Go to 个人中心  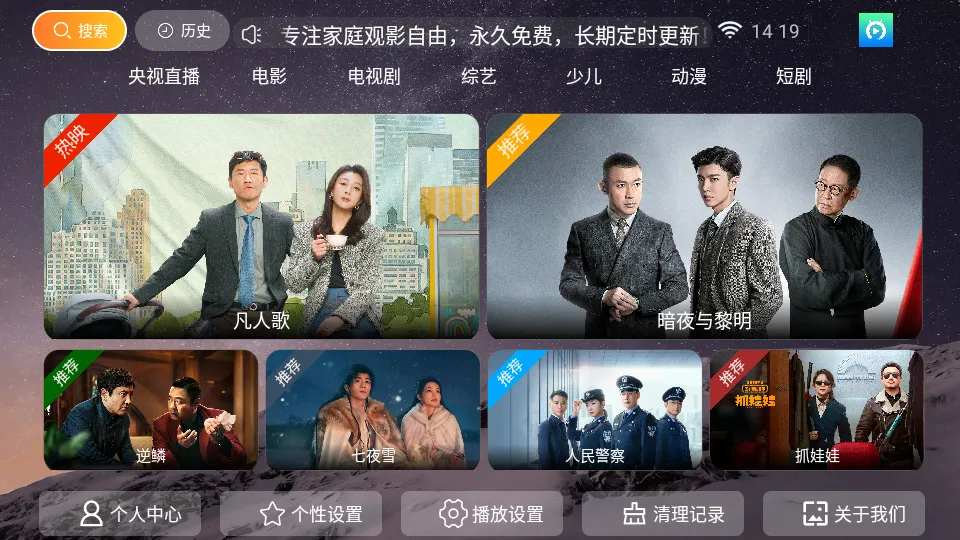120,514
